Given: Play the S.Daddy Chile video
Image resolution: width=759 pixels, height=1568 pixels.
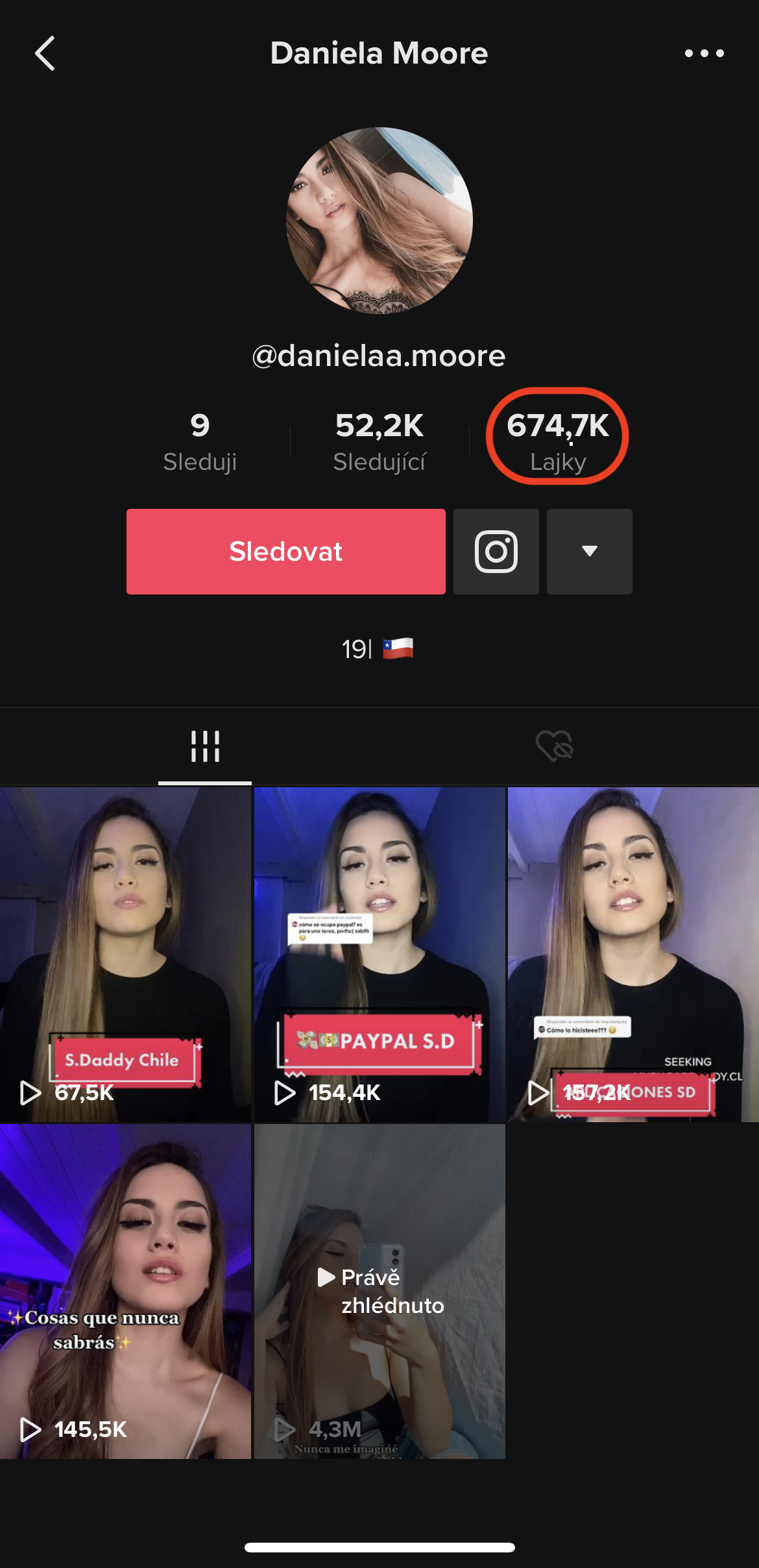Looking at the screenshot, I should point(125,955).
